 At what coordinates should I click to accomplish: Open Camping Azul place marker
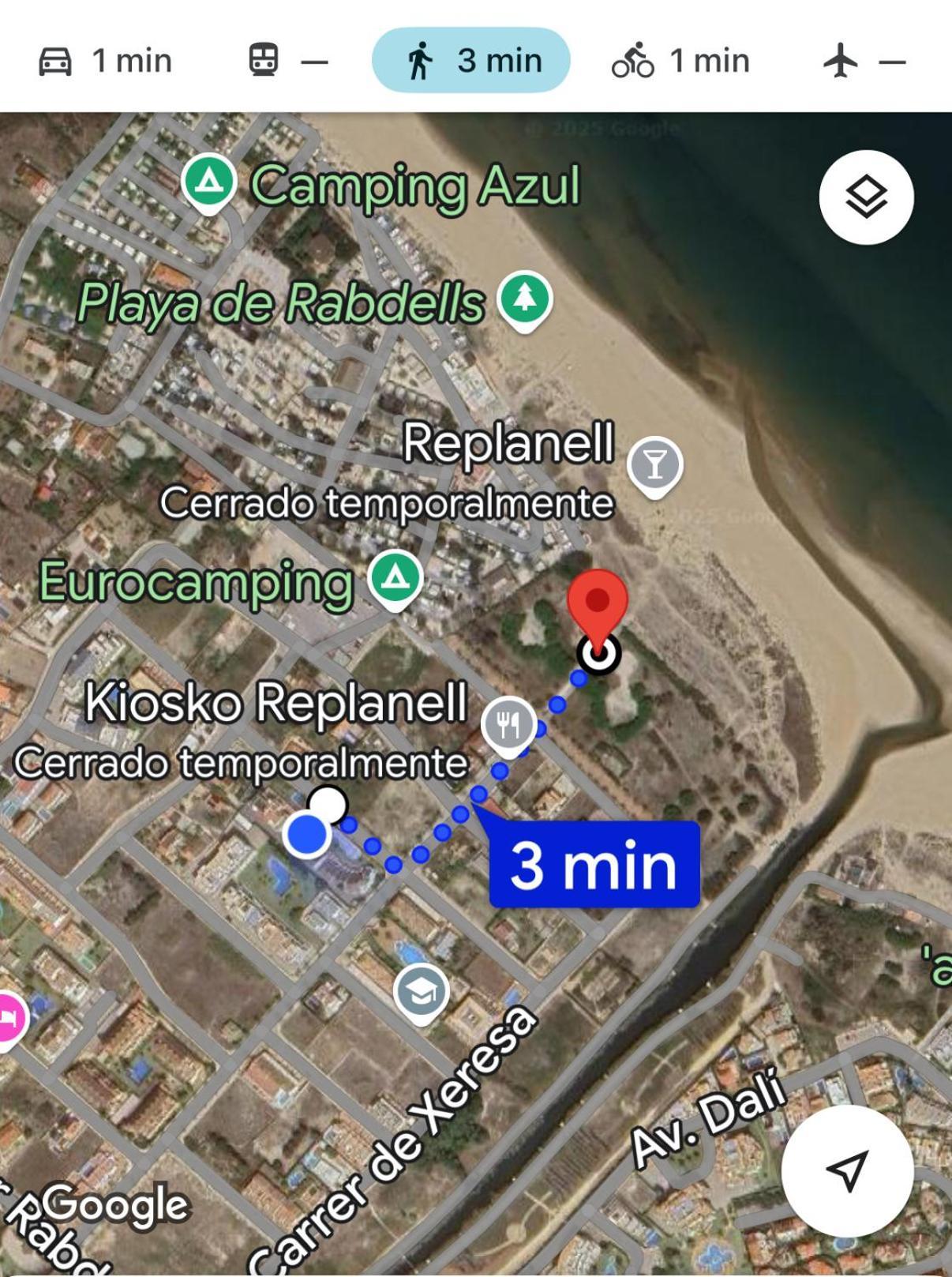209,182
